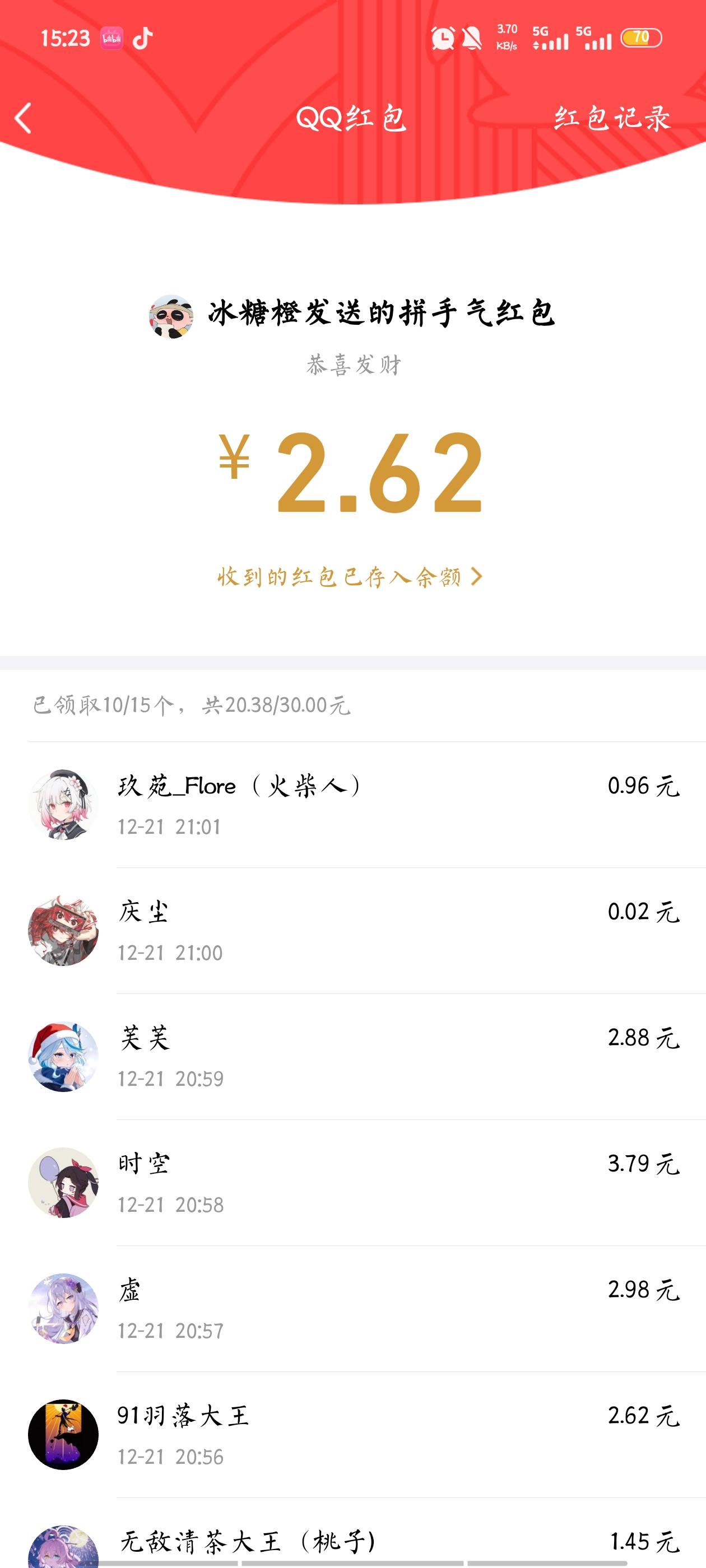Image resolution: width=706 pixels, height=1568 pixels.
Task: Open 红包记录 red packet history
Action: pos(611,118)
